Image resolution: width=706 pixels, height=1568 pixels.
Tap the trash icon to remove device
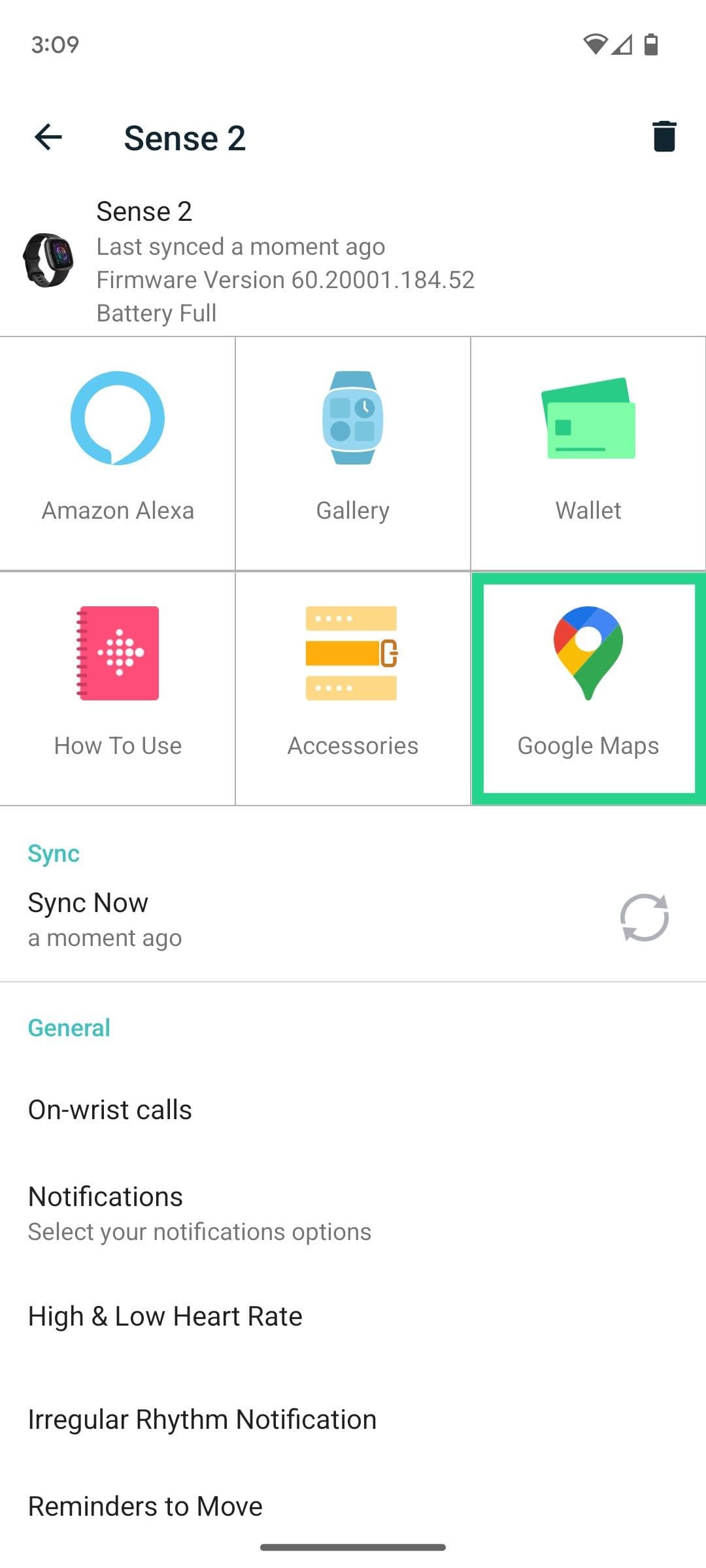[664, 137]
